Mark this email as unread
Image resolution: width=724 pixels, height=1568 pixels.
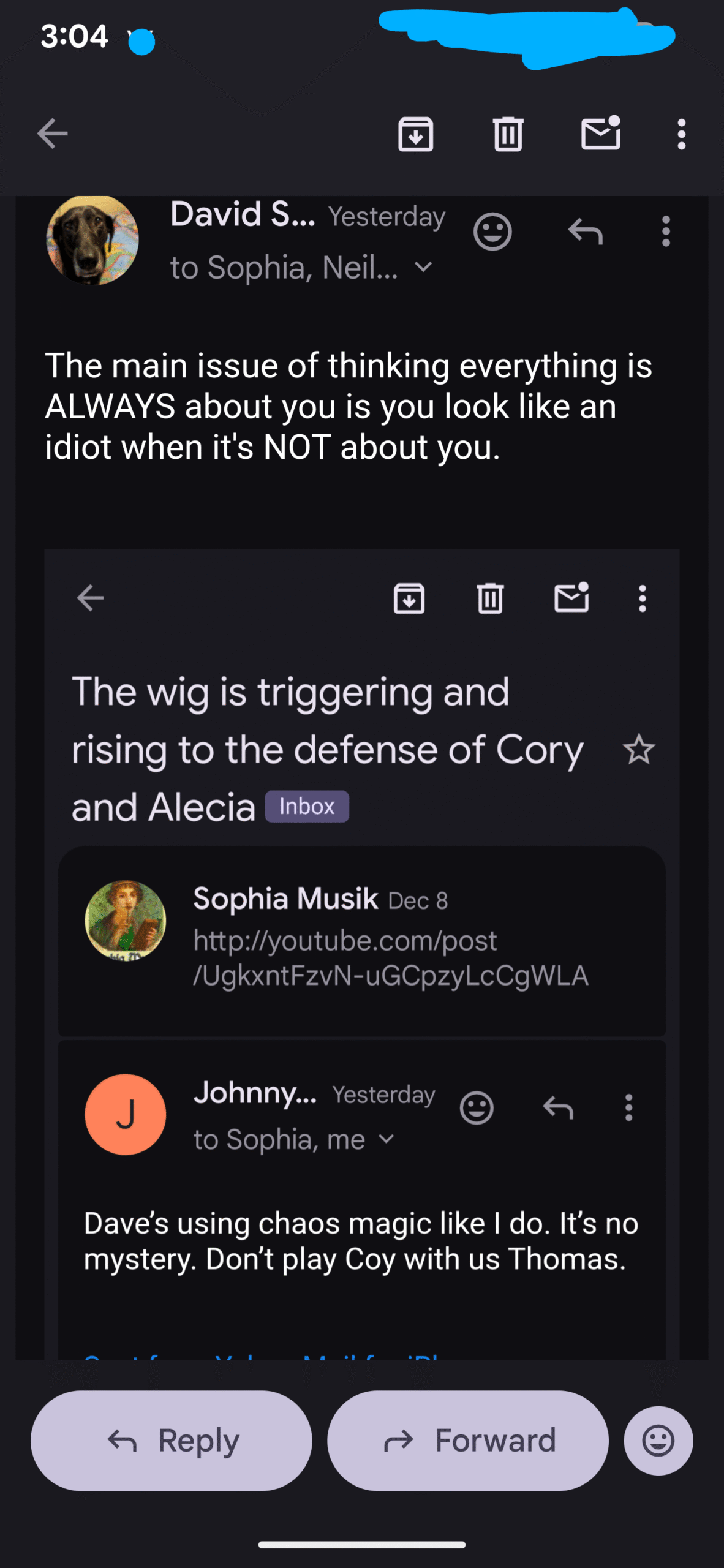pos(600,133)
